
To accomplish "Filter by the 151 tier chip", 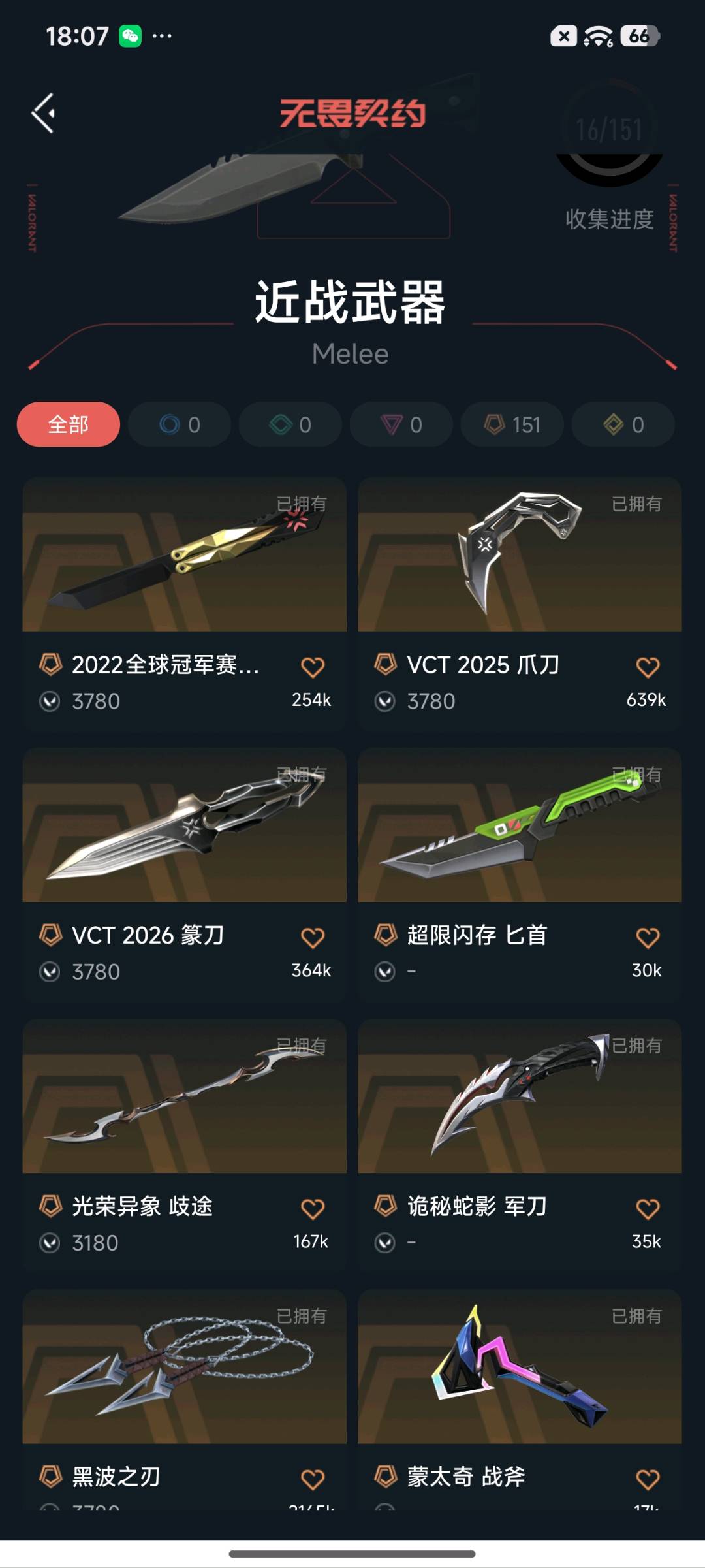I will click(512, 424).
